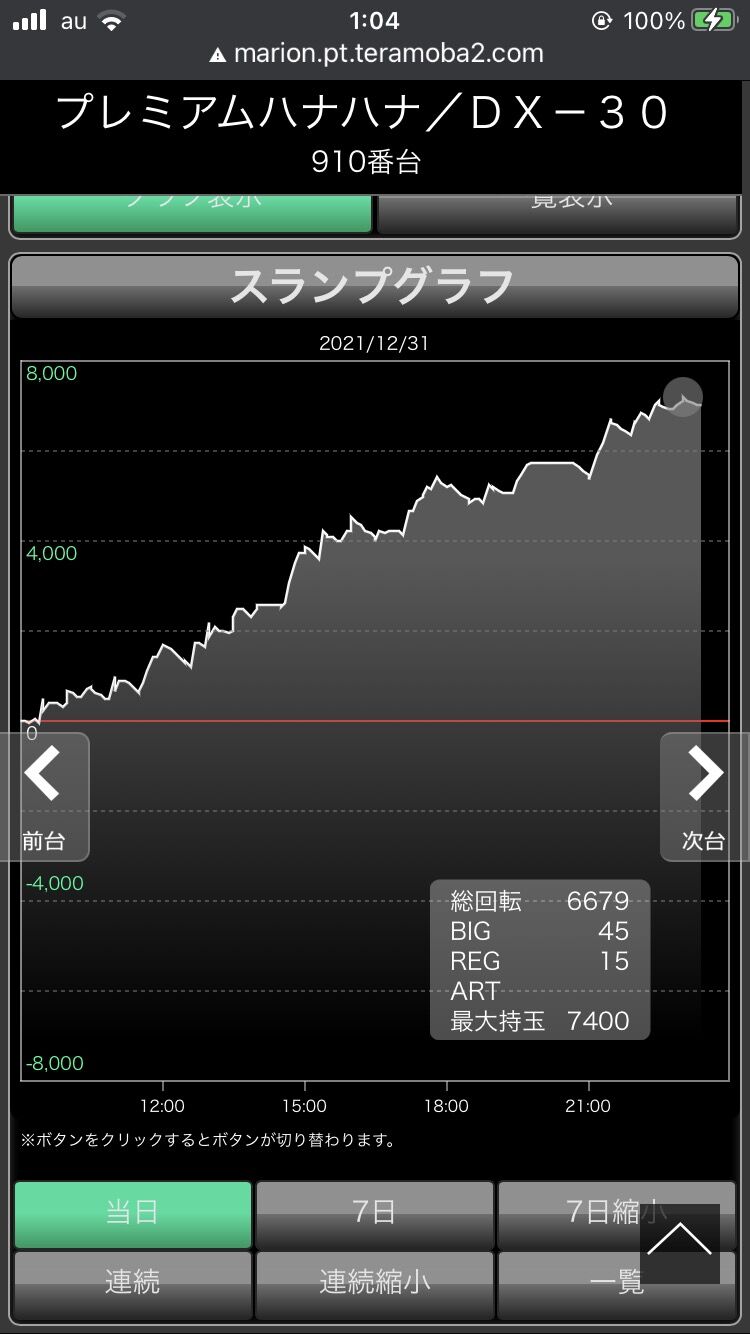750x1334 pixels.
Task: Tap the green graph display button
Action: point(192,212)
